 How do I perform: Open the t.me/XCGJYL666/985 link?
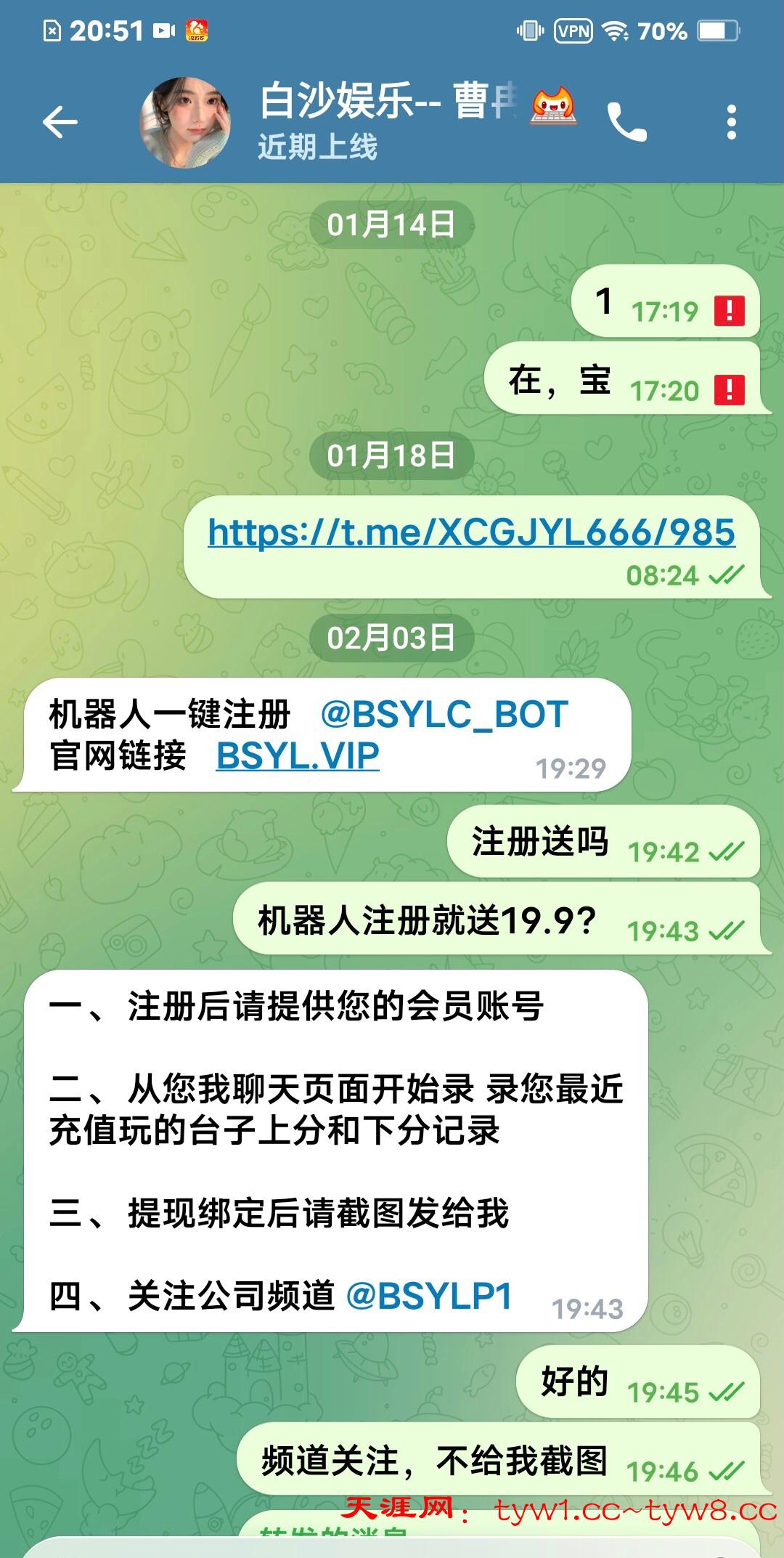pyautogui.click(x=471, y=532)
